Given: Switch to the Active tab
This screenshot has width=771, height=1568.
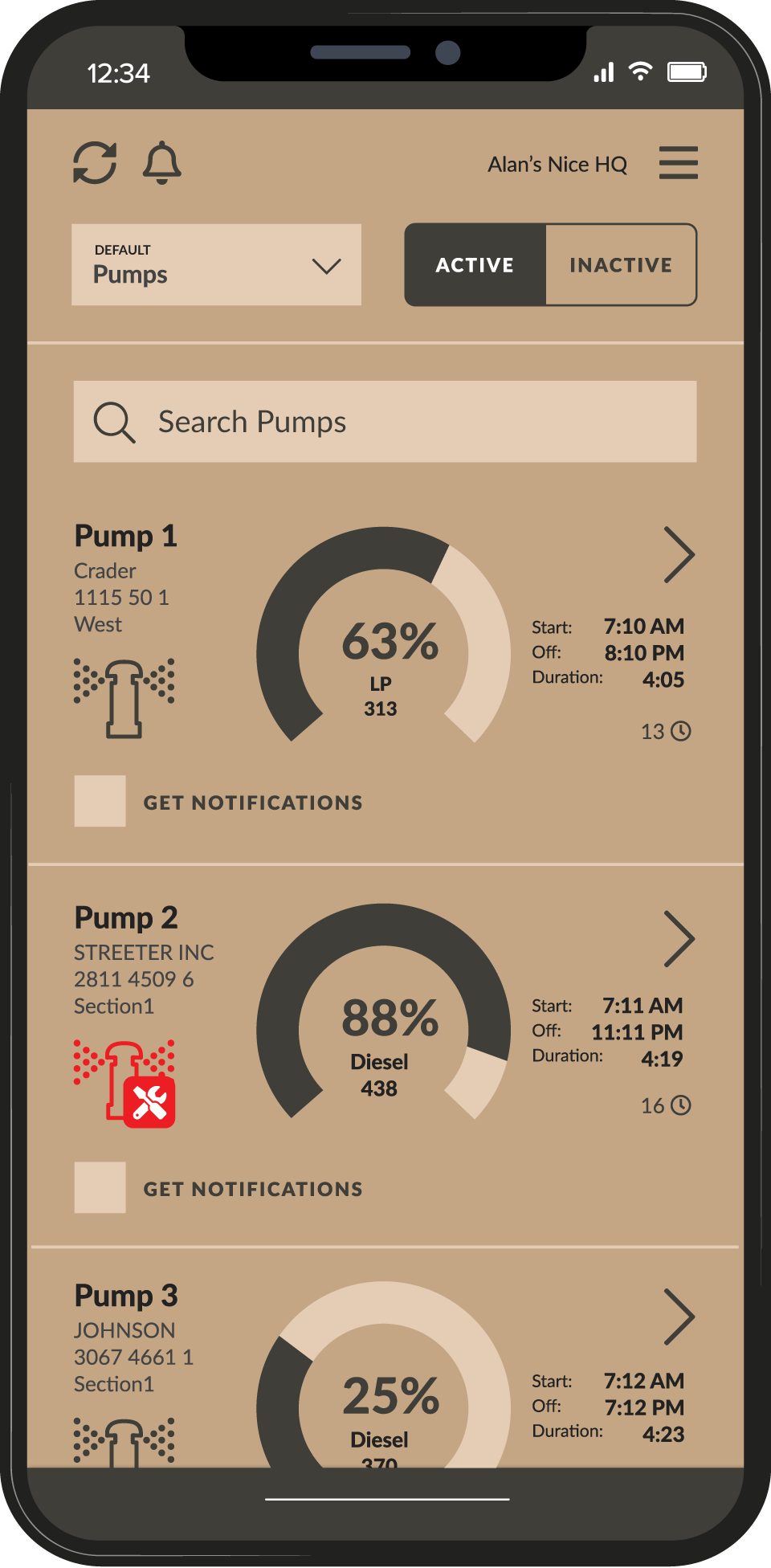Looking at the screenshot, I should click(475, 265).
